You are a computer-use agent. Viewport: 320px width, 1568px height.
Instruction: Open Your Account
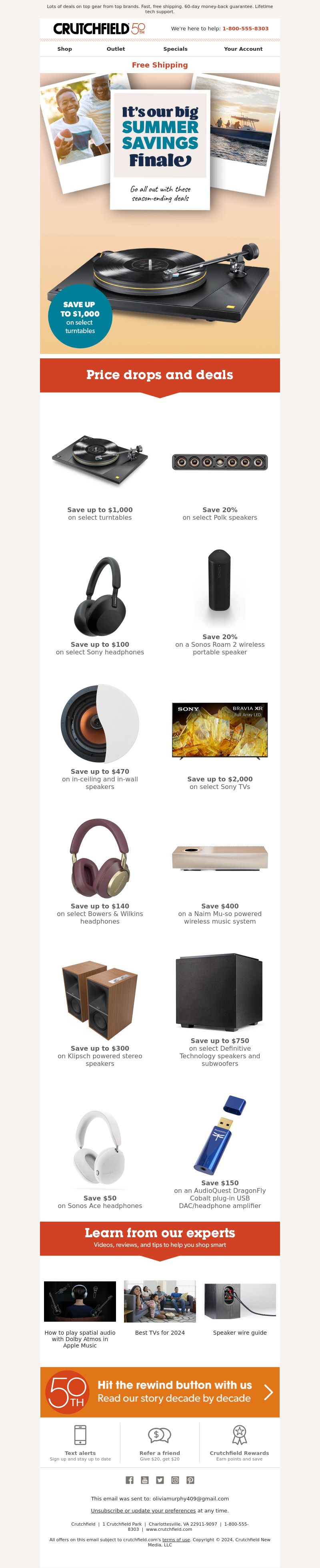tap(243, 49)
